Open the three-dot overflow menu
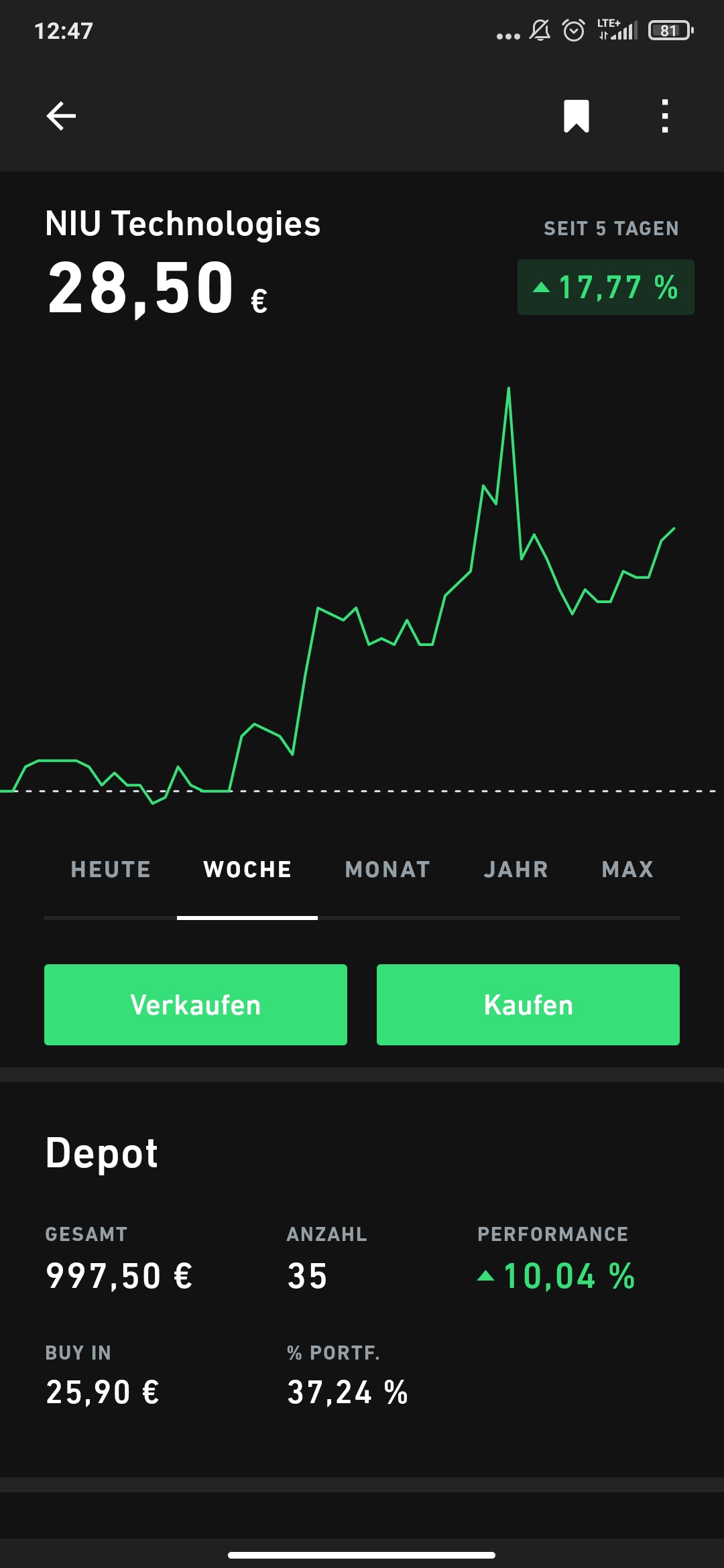This screenshot has height=1568, width=724. pyautogui.click(x=664, y=115)
